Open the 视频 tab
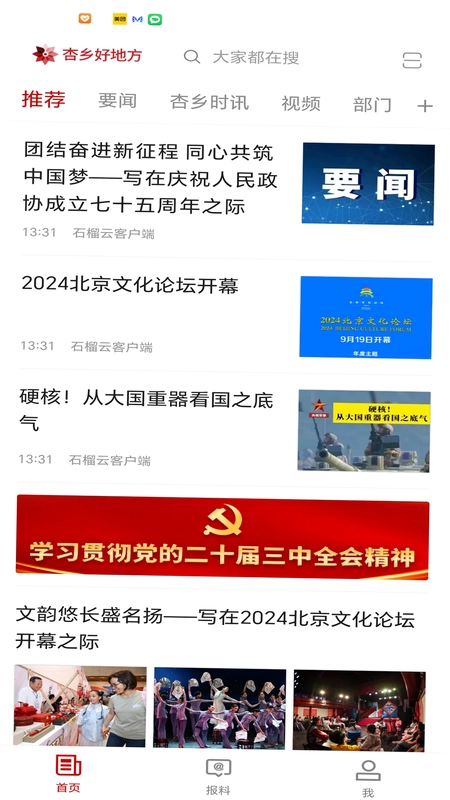The height and width of the screenshot is (800, 450). click(x=301, y=103)
